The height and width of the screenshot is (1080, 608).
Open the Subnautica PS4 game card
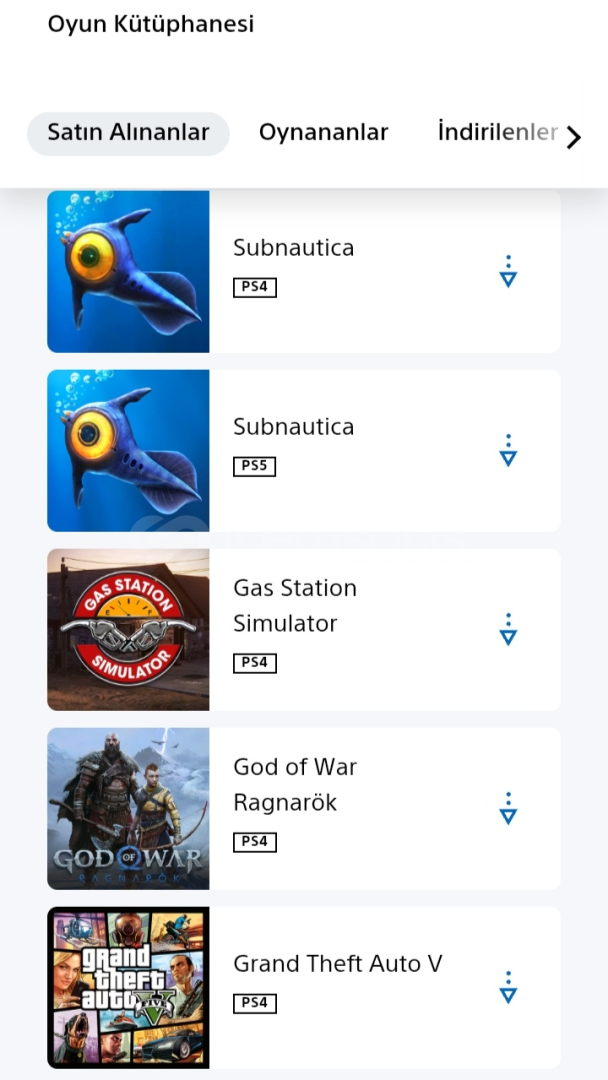(304, 271)
